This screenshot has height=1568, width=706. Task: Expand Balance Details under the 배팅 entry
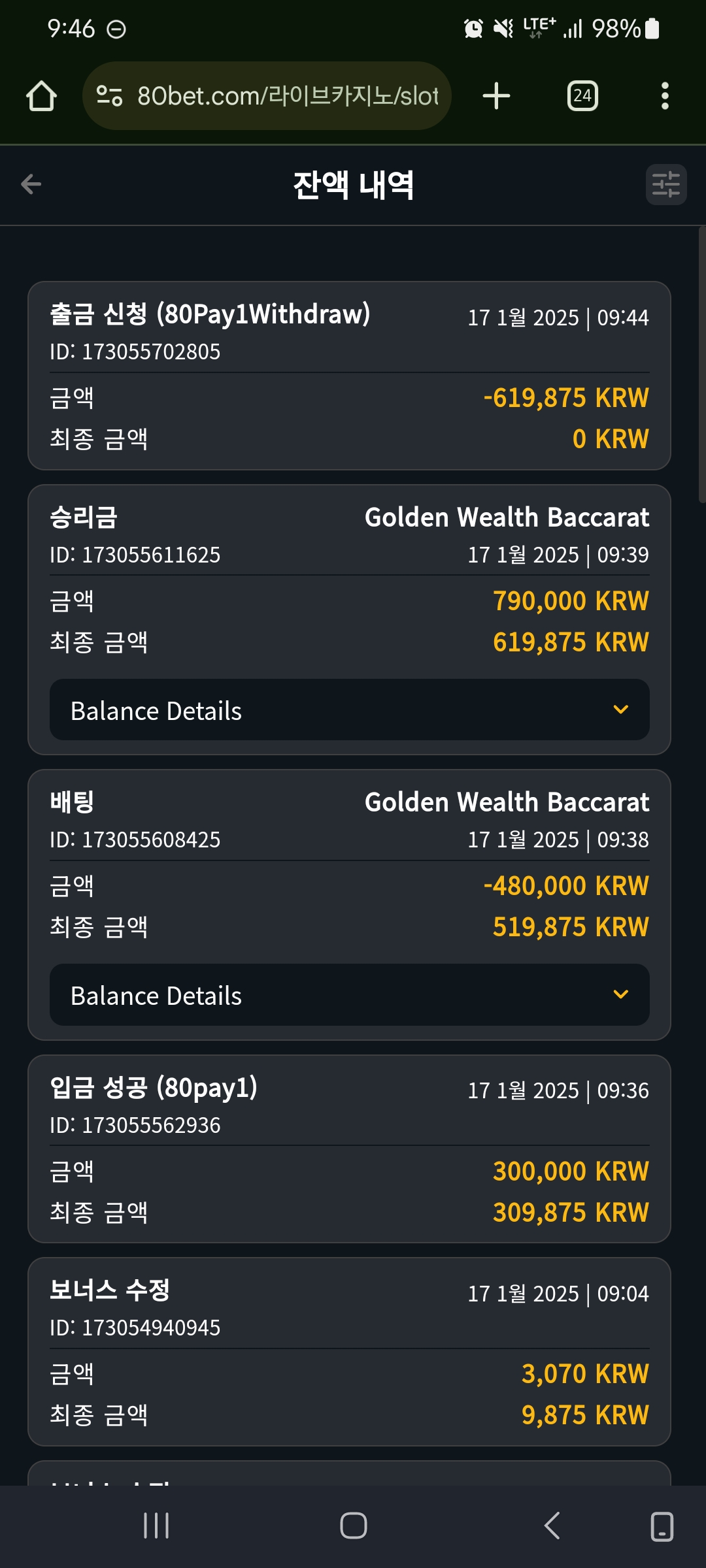pos(350,995)
